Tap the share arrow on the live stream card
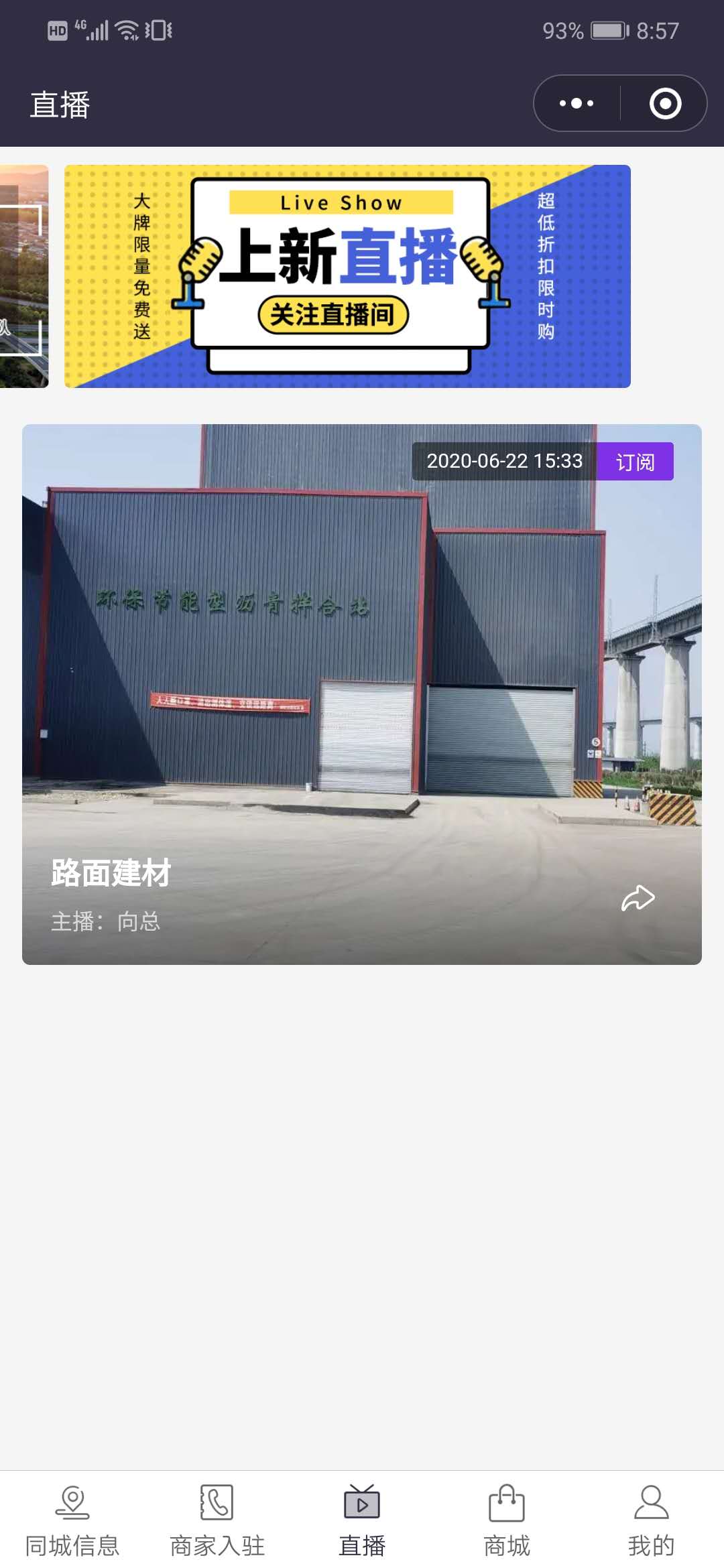 636,899
